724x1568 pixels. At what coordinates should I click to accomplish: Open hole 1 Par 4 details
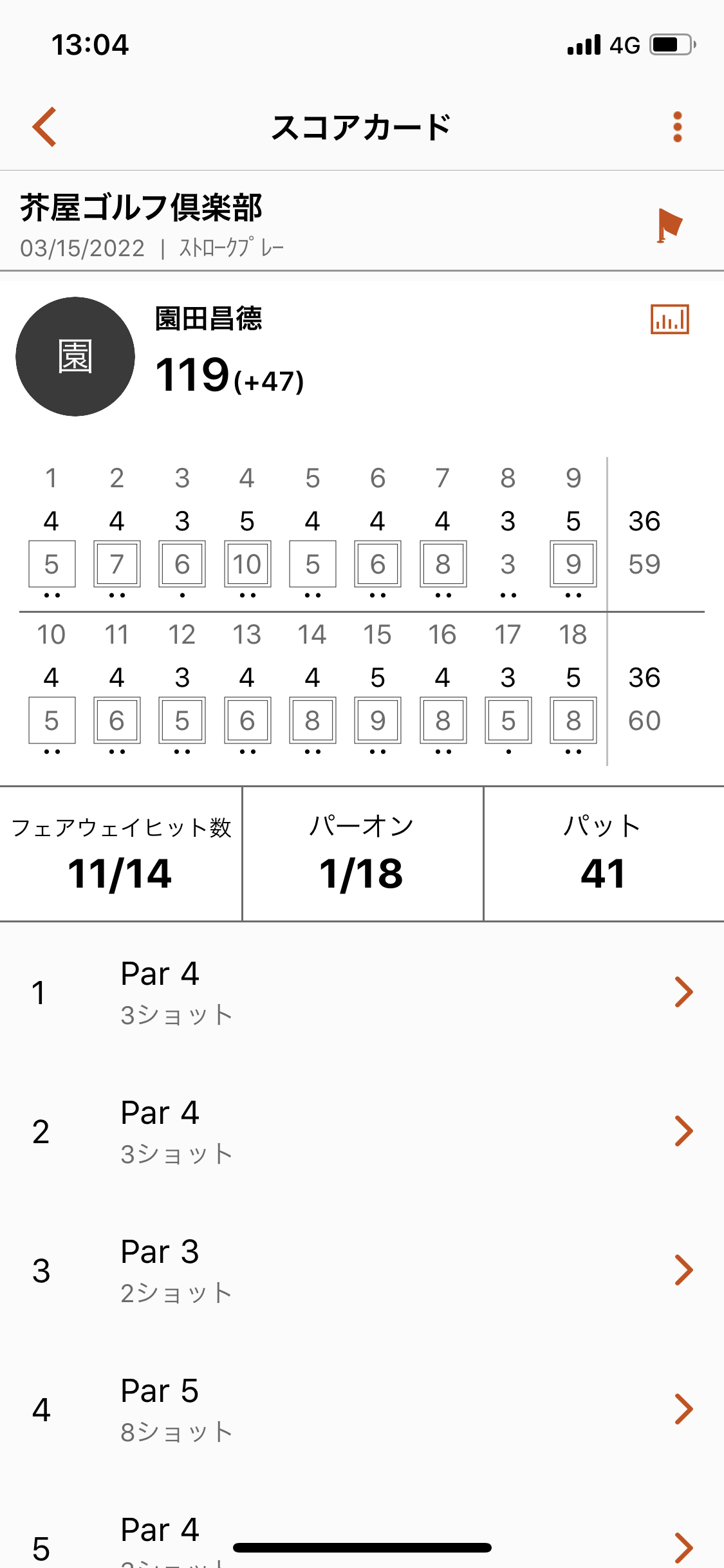(x=362, y=992)
